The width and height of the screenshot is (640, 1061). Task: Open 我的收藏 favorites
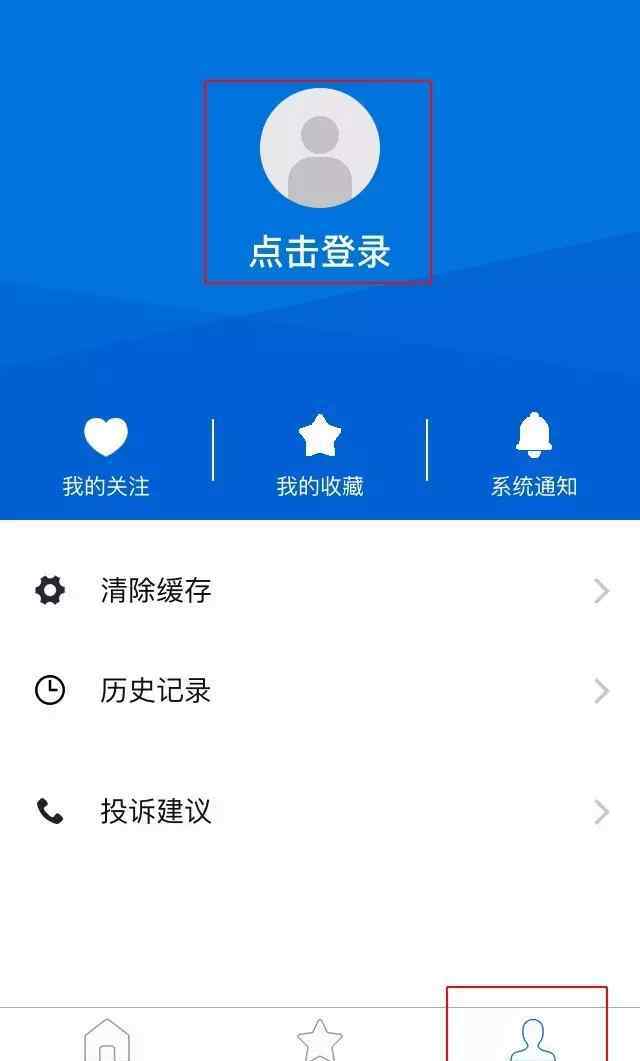click(x=320, y=457)
